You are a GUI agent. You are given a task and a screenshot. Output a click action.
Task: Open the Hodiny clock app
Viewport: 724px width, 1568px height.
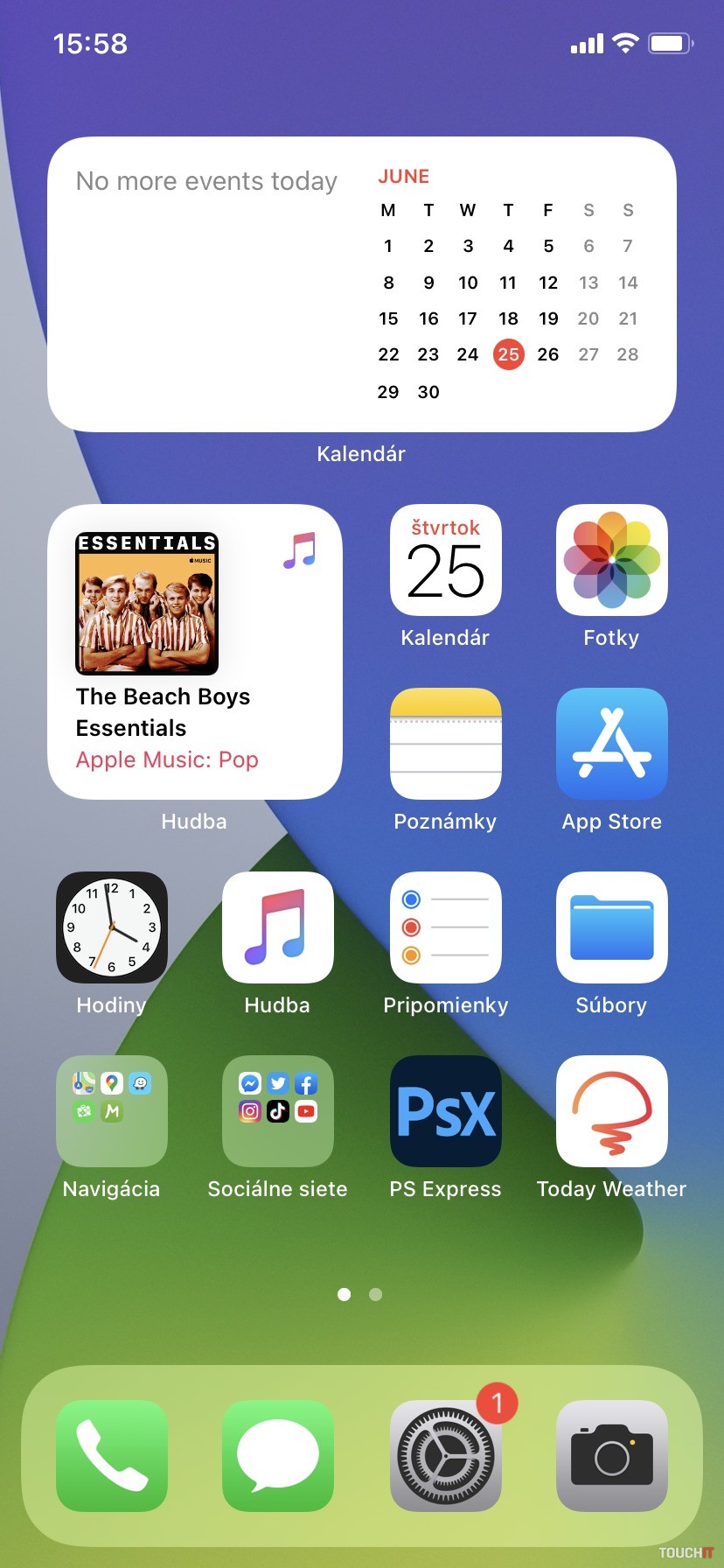click(111, 927)
